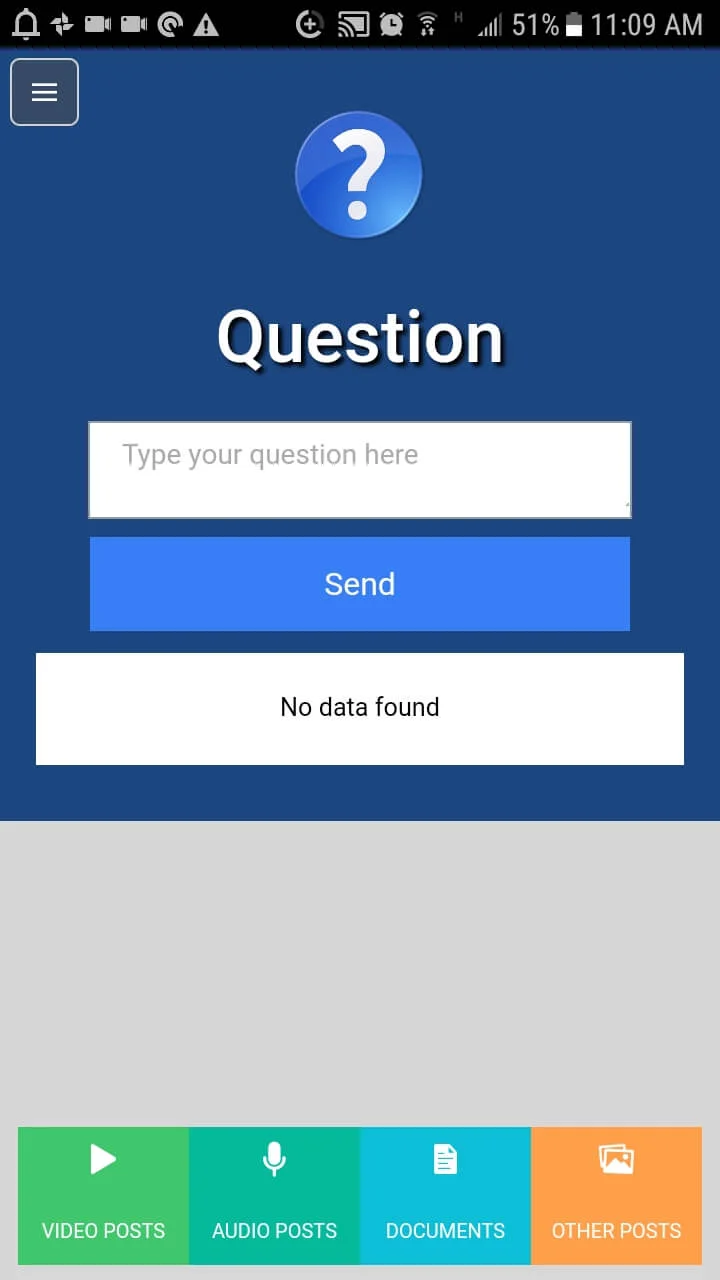Select Other Posts
The height and width of the screenshot is (1280, 720).
pos(616,1195)
